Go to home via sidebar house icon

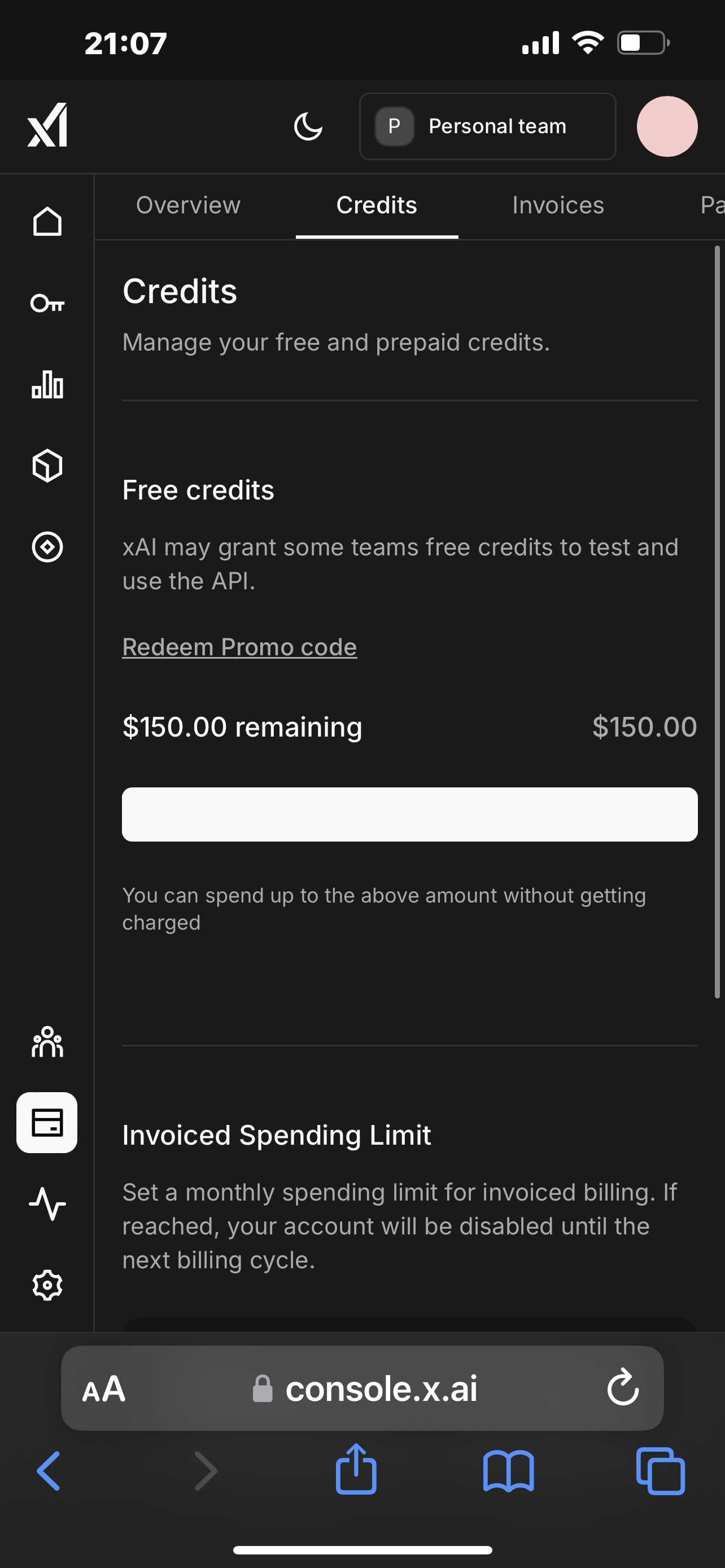[x=47, y=222]
